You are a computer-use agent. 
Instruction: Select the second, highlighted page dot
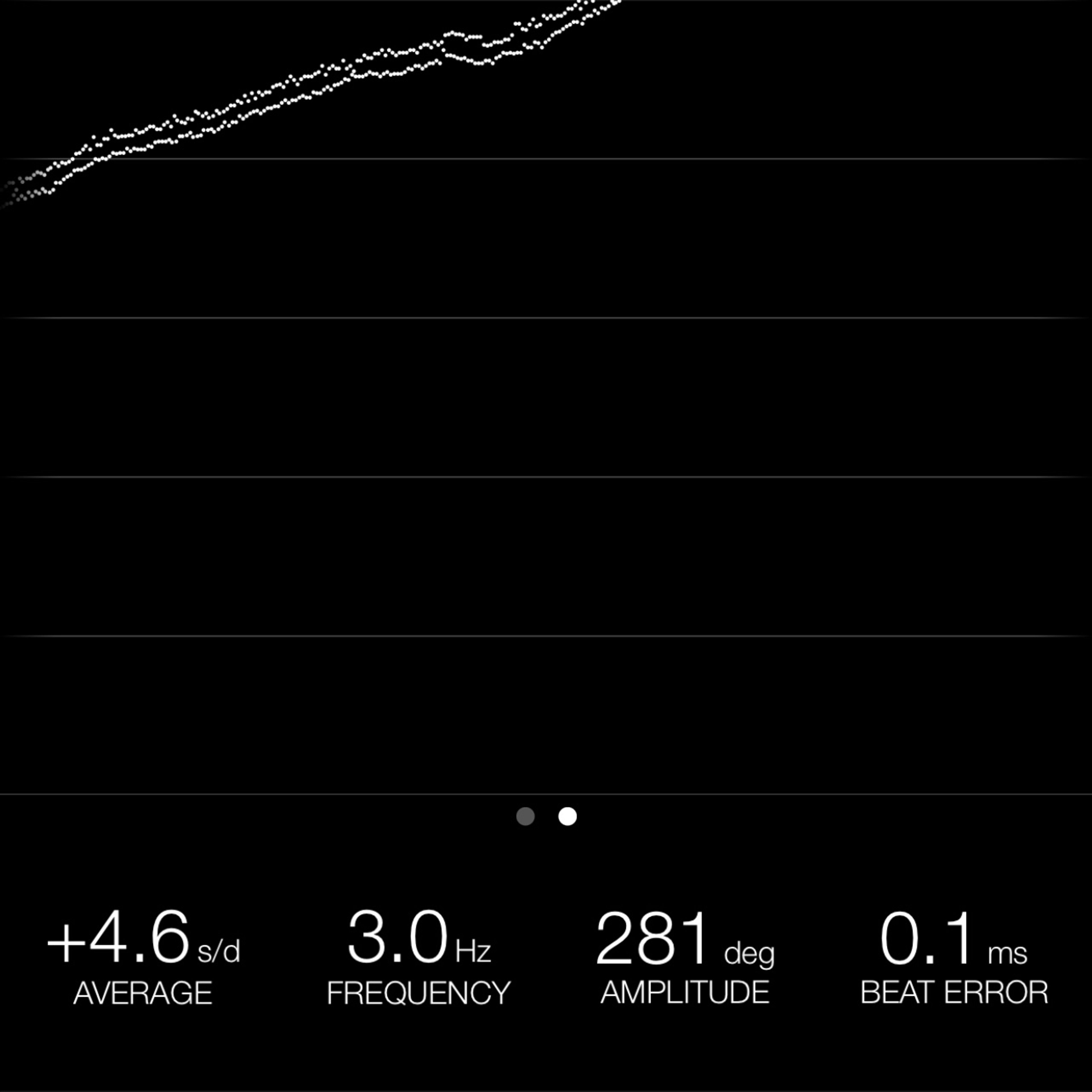[x=568, y=816]
